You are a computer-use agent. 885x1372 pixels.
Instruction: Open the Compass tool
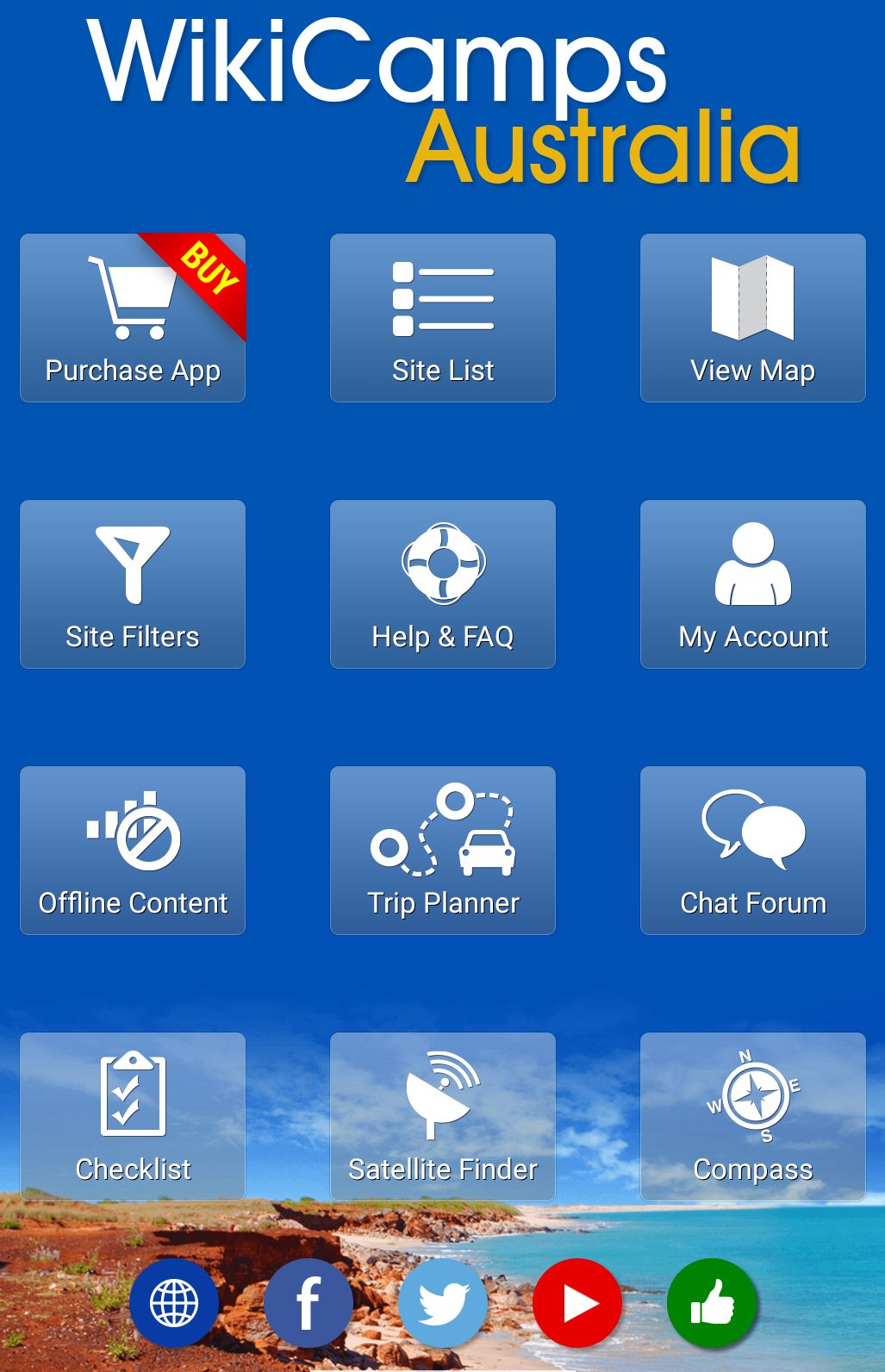pos(752,1117)
